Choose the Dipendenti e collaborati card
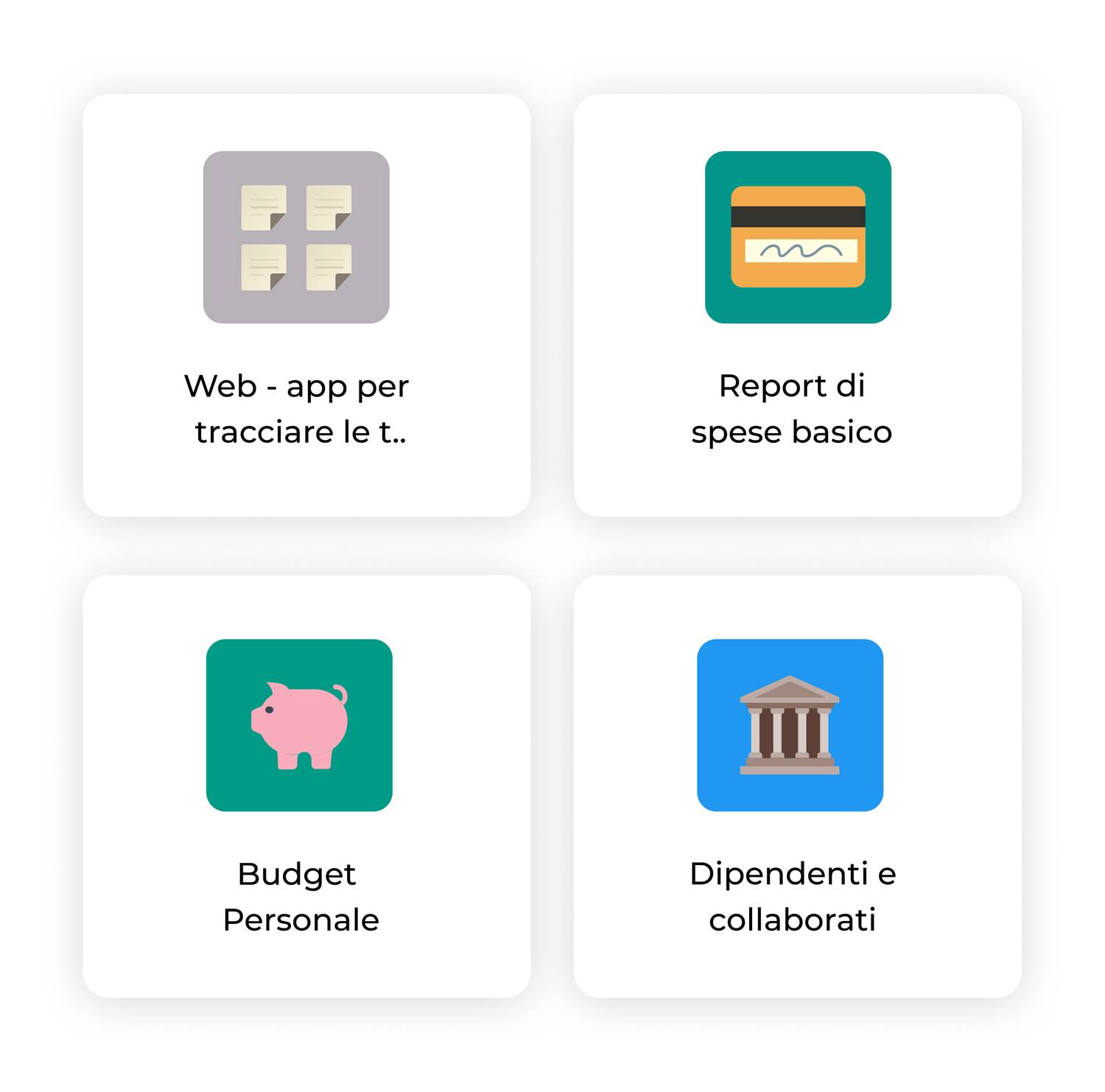 (797, 785)
